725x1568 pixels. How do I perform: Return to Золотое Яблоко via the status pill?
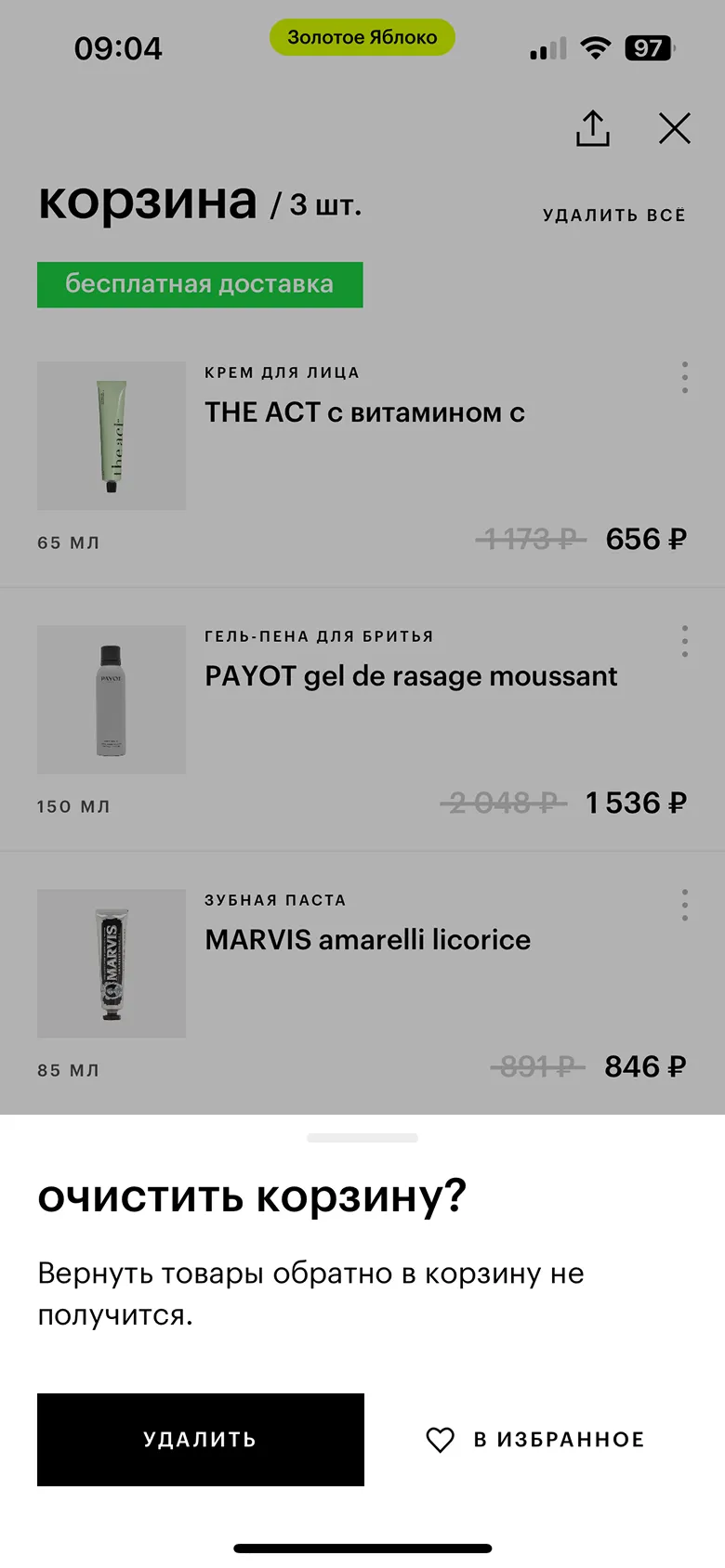click(362, 37)
